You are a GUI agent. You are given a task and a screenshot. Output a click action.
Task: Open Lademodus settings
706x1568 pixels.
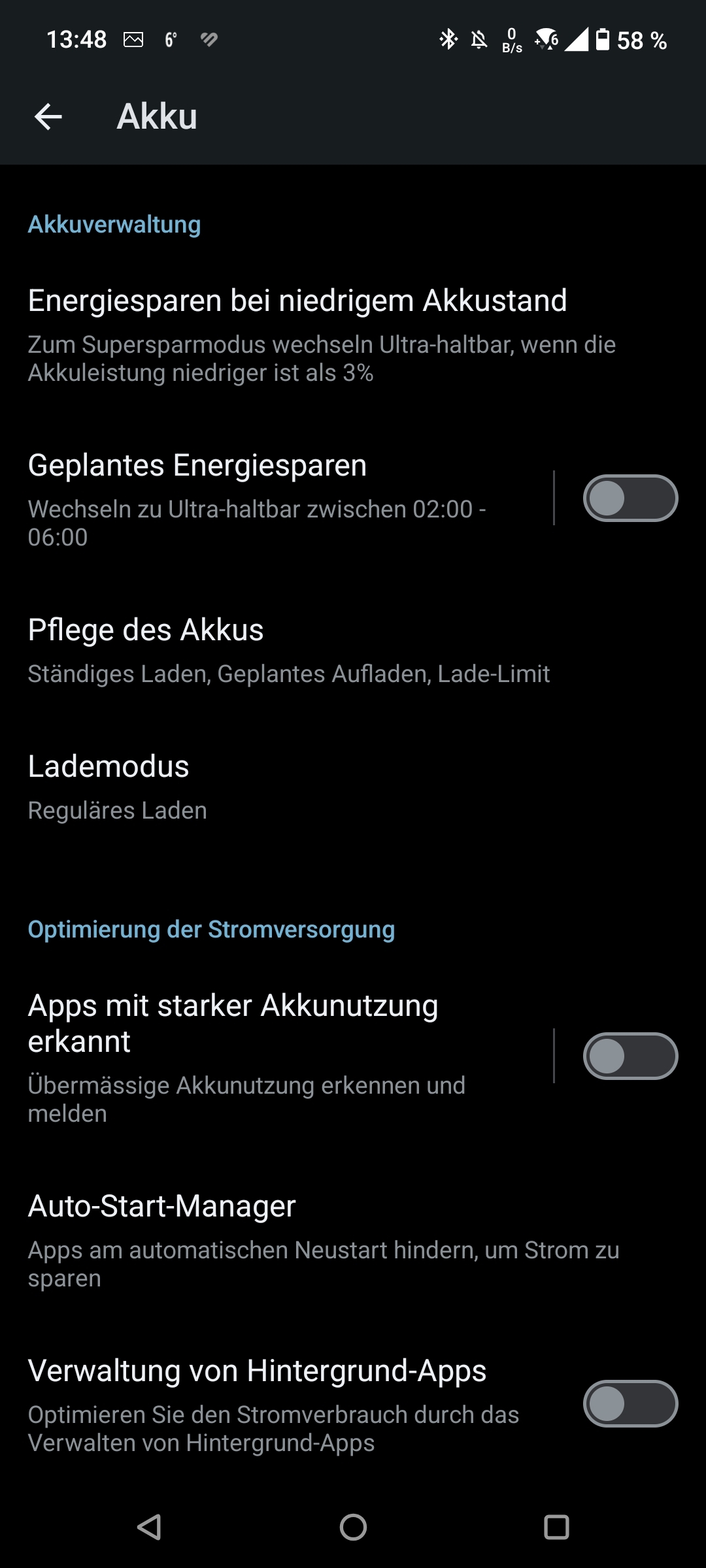pyautogui.click(x=353, y=787)
